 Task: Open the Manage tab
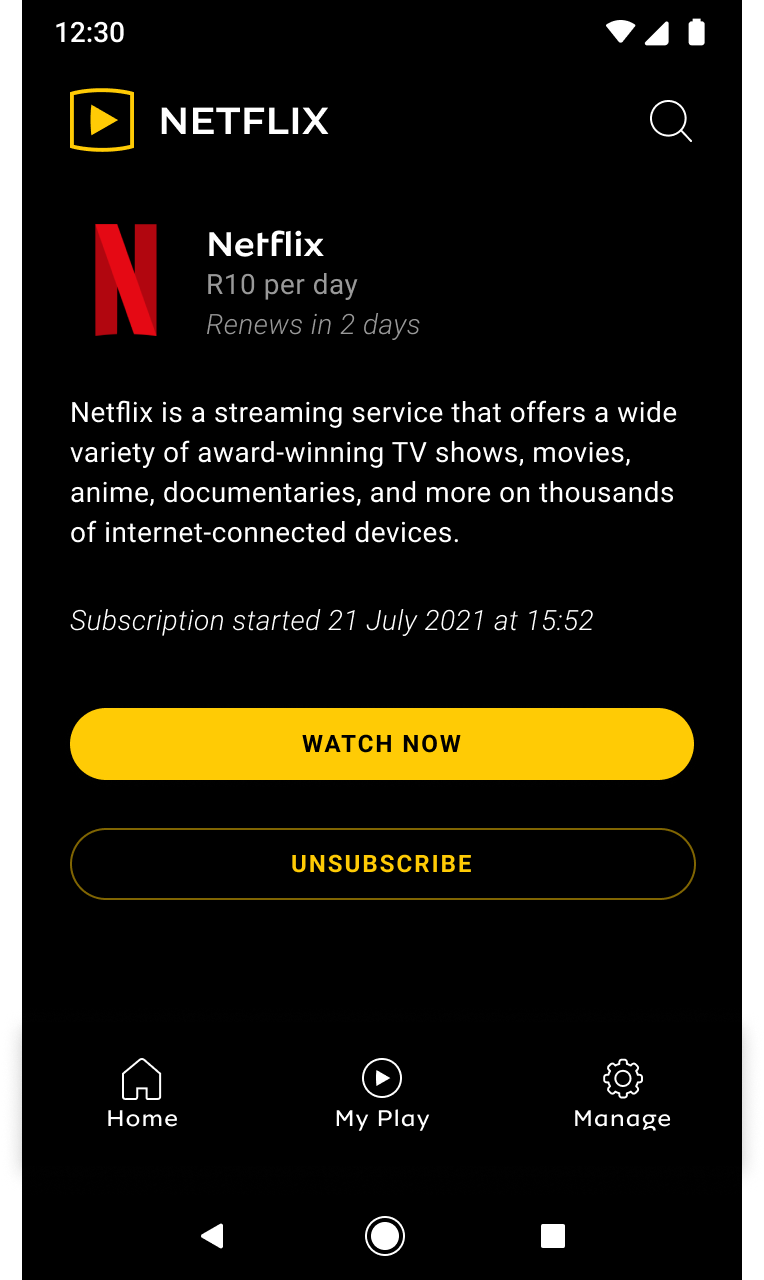pyautogui.click(x=622, y=1094)
